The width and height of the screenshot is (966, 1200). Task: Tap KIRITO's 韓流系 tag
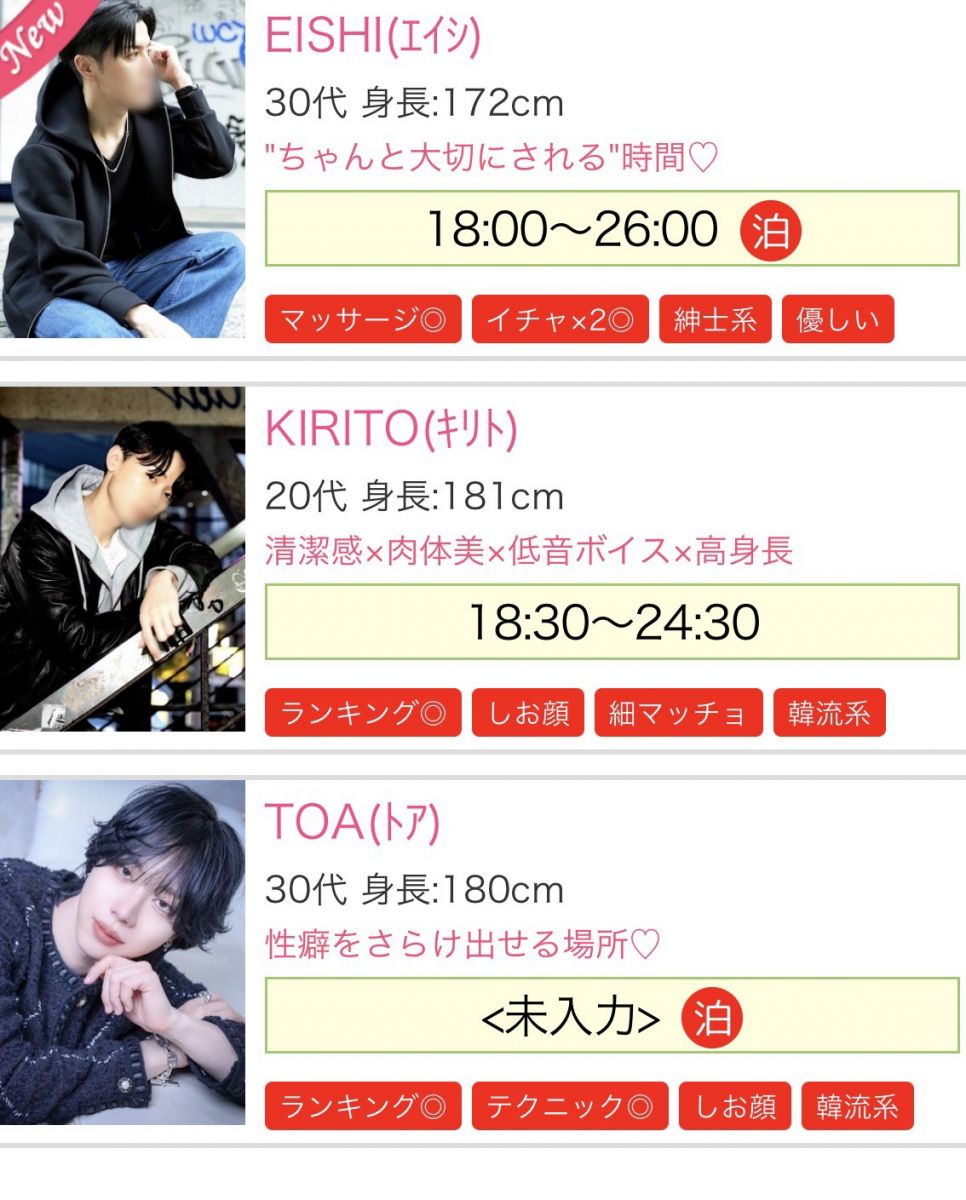click(x=829, y=713)
